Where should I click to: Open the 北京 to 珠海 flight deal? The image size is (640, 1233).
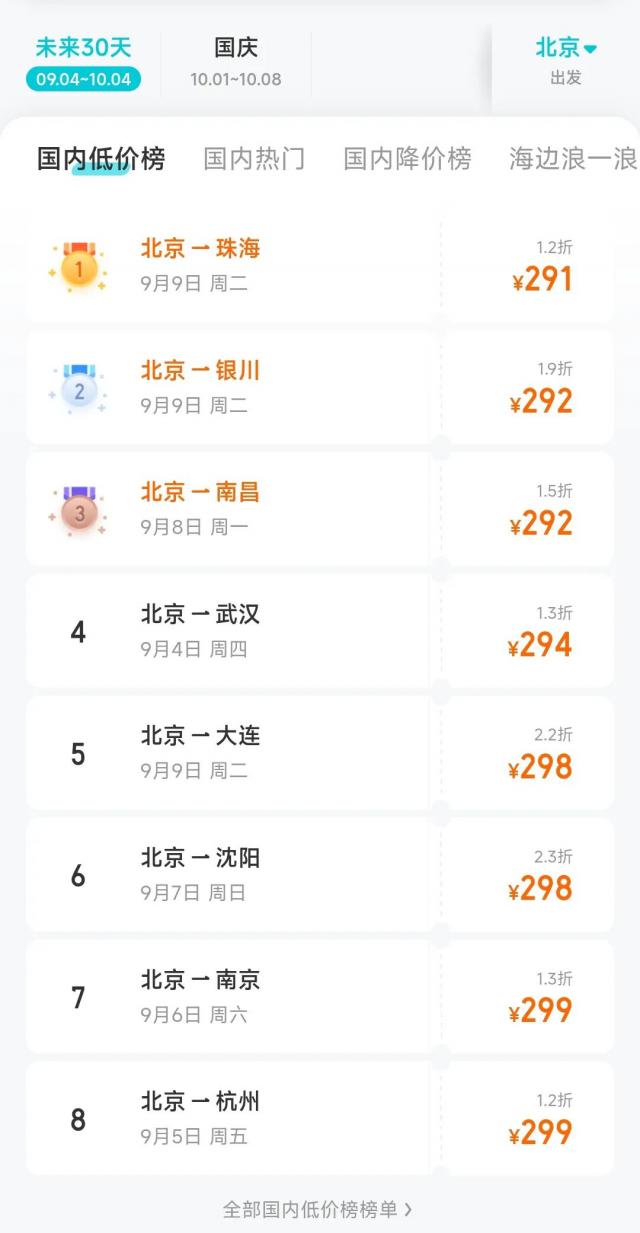point(320,265)
